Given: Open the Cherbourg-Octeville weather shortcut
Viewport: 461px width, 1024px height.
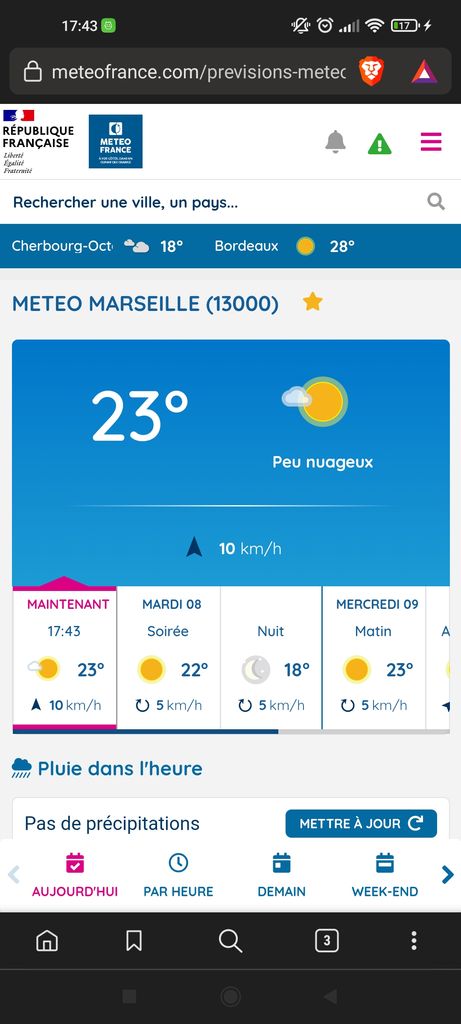Looking at the screenshot, I should click(97, 246).
